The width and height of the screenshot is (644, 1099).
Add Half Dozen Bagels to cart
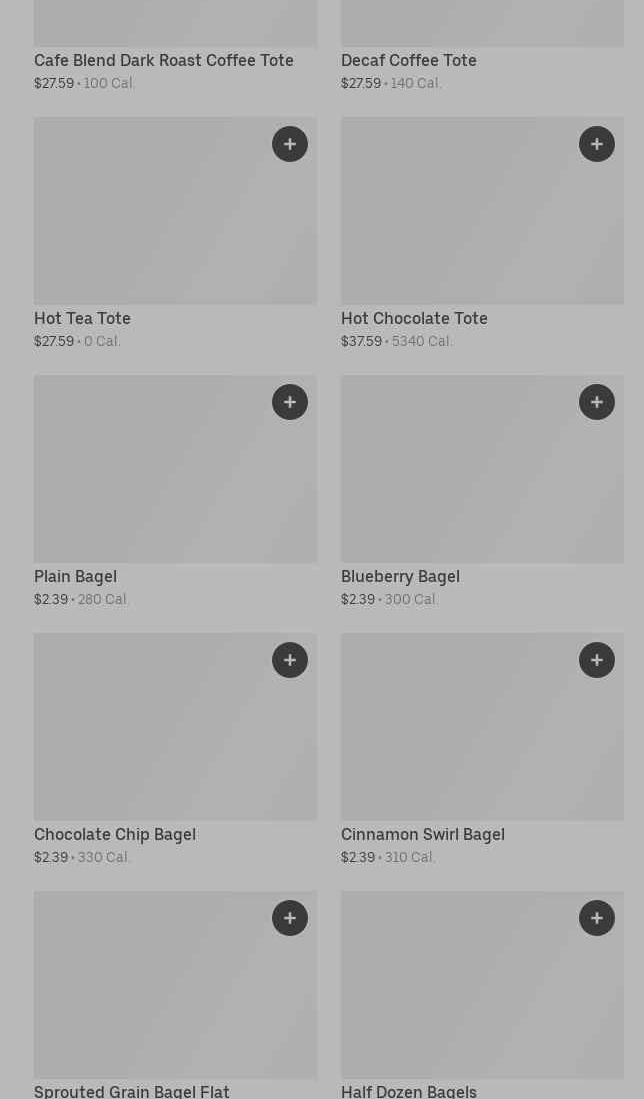[x=597, y=917]
